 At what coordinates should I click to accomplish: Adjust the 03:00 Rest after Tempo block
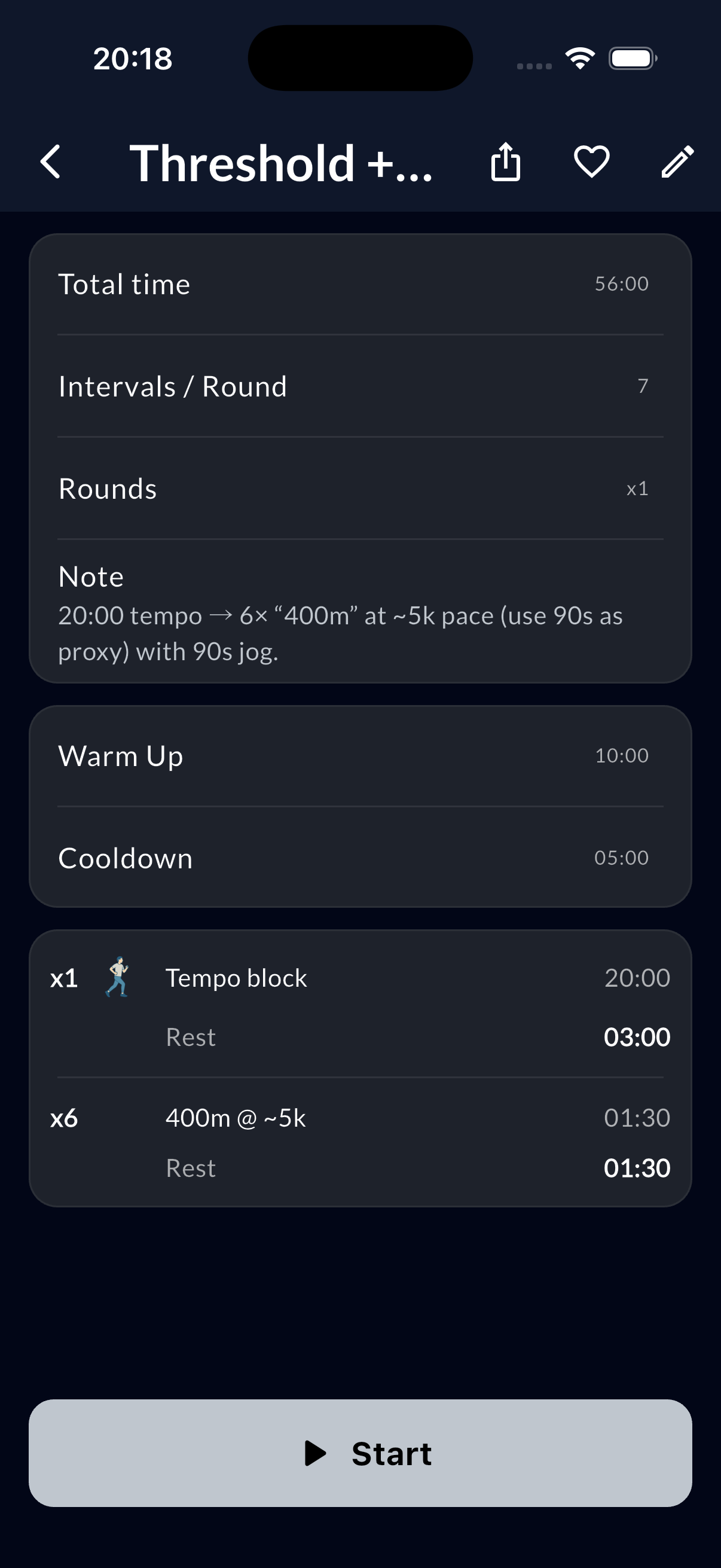click(637, 1037)
